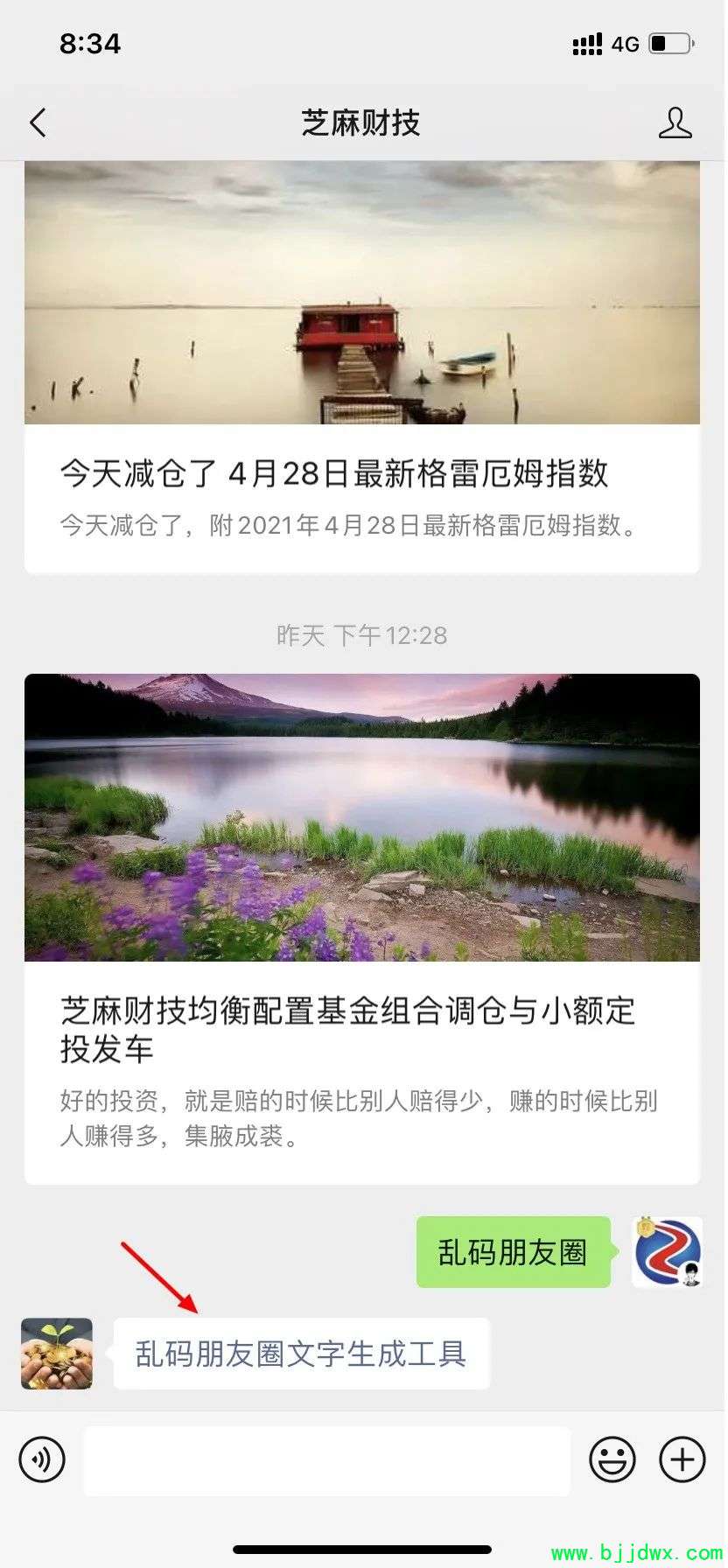
Task: Focus the message text field
Action: [326, 1460]
